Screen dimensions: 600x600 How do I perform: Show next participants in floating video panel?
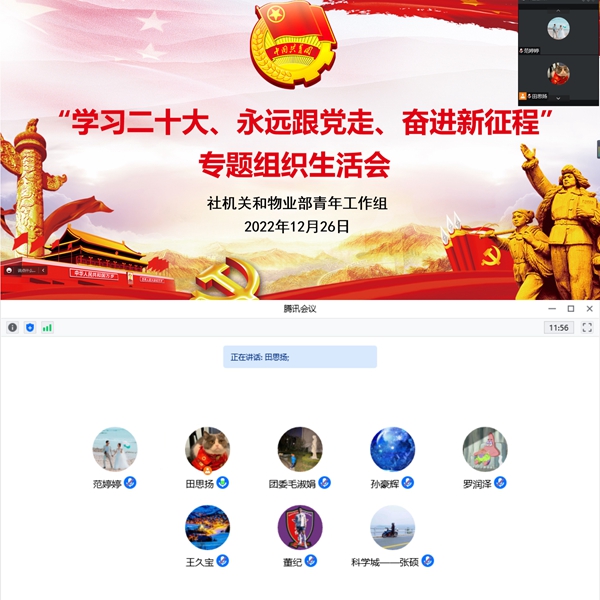[x=556, y=98]
